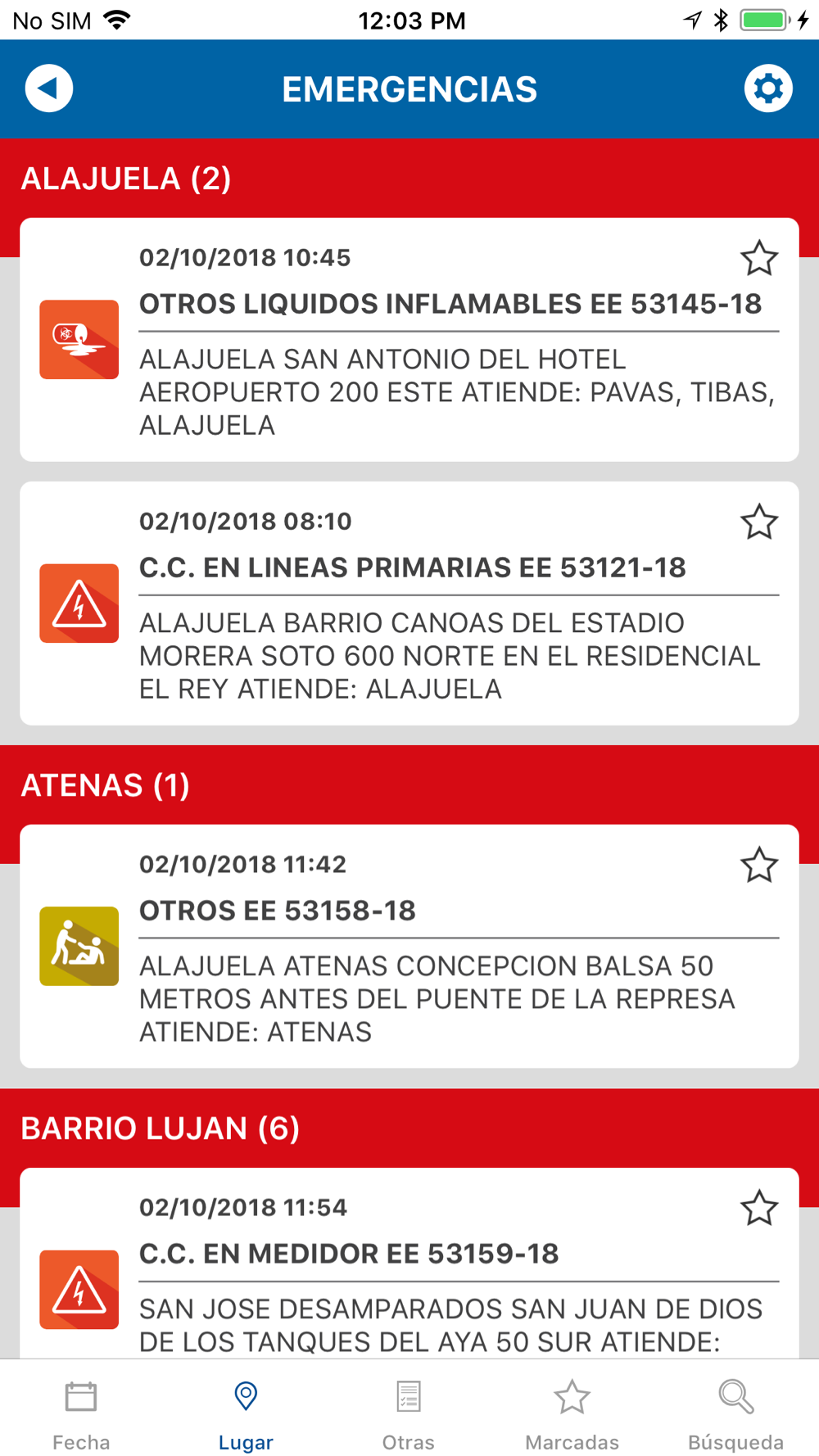The width and height of the screenshot is (819, 1456).
Task: View details of OTROS EE 53158-18
Action: click(409, 947)
